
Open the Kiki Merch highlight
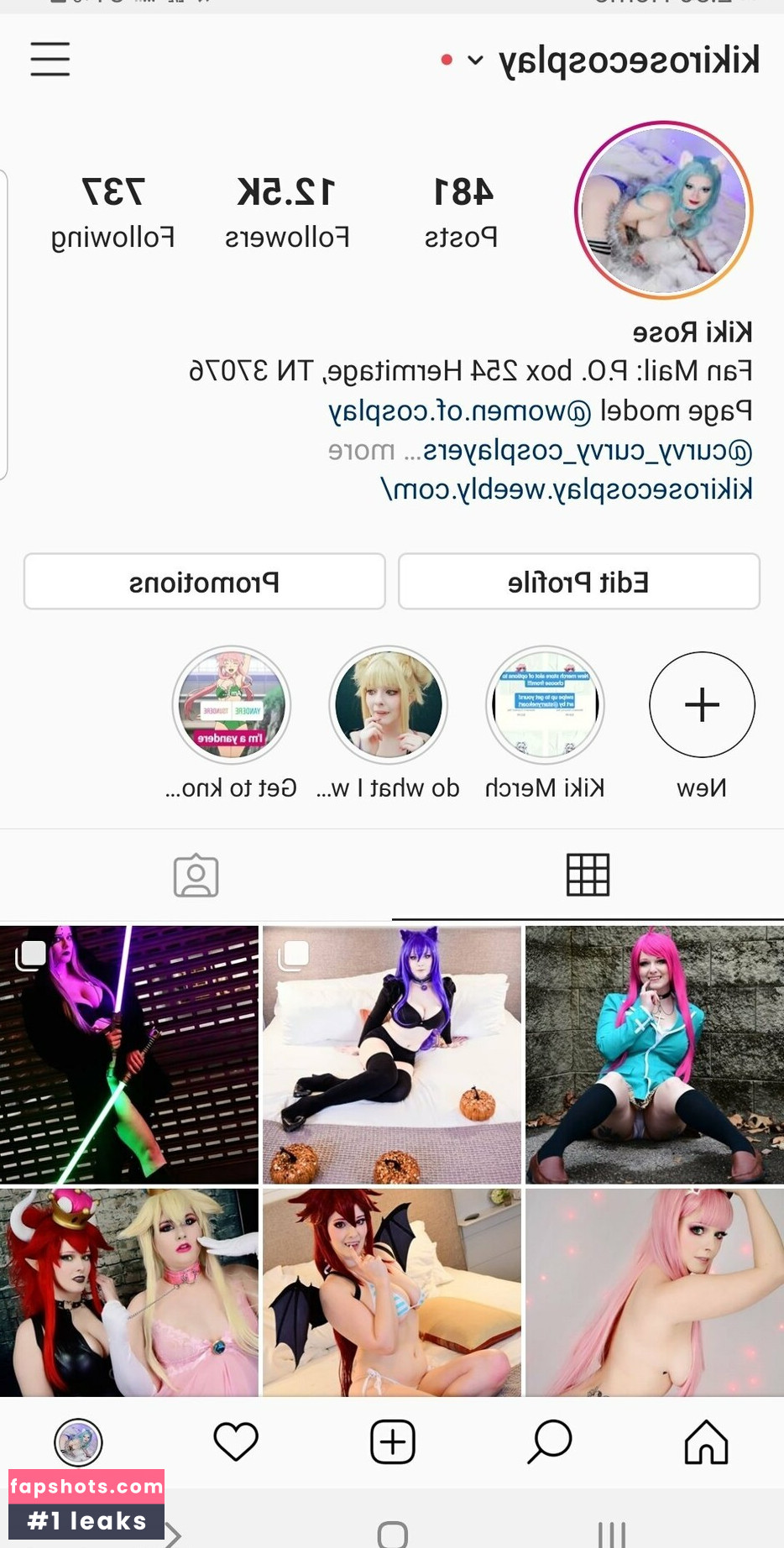(546, 705)
